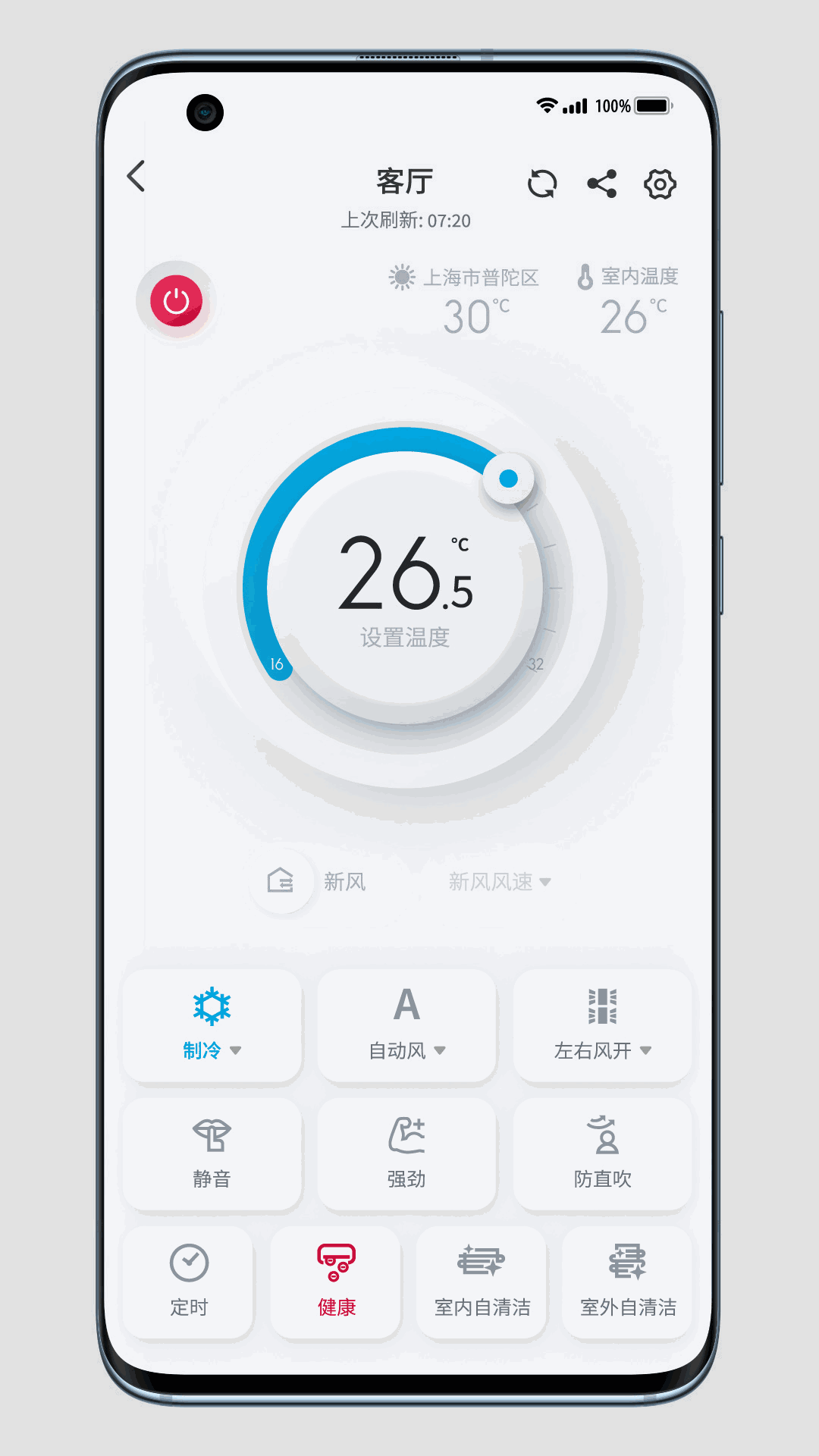Expand the 新风风速 dropdown
The height and width of the screenshot is (1456, 819).
500,881
